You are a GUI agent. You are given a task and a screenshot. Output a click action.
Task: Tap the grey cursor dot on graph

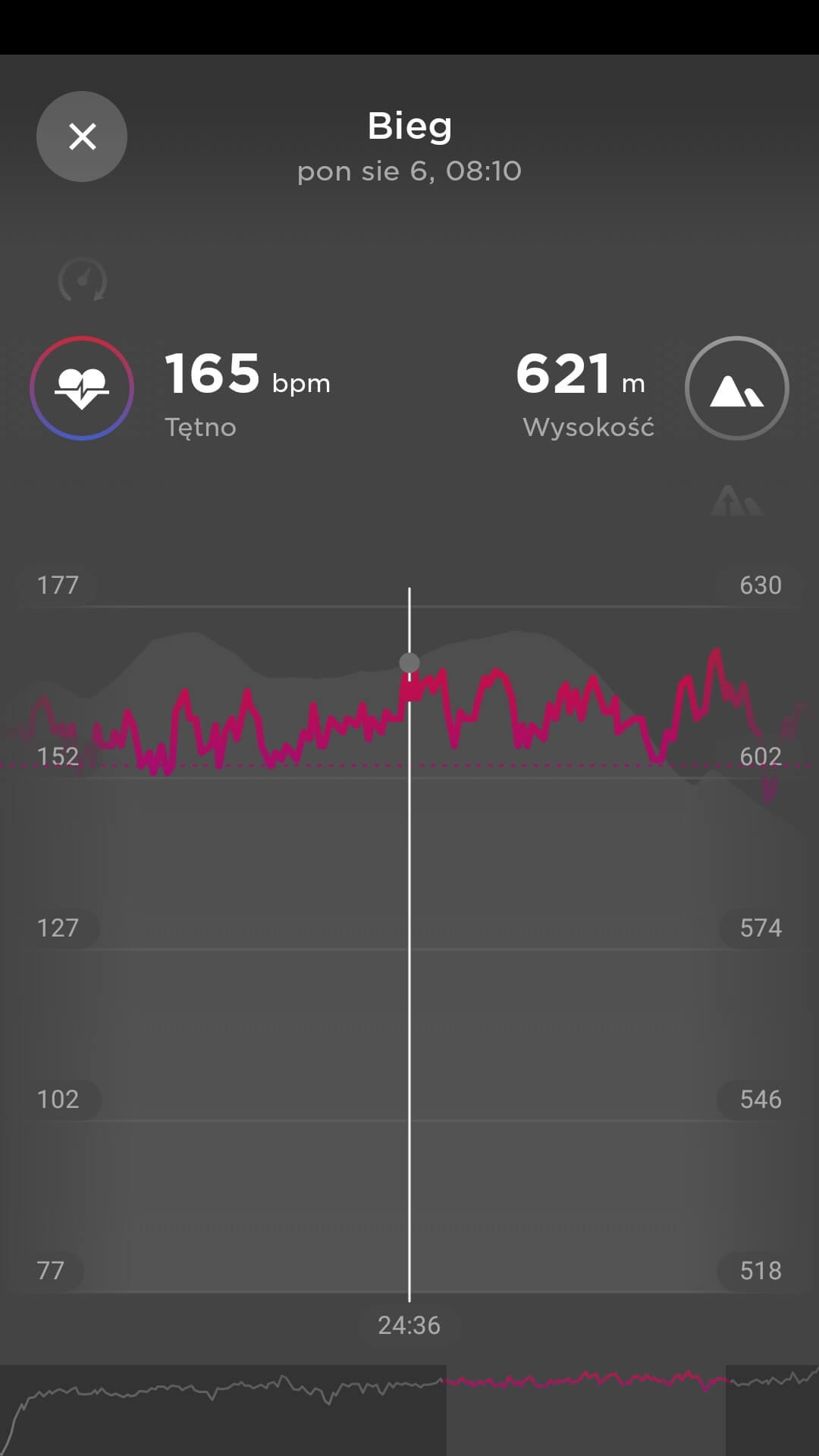pyautogui.click(x=409, y=663)
